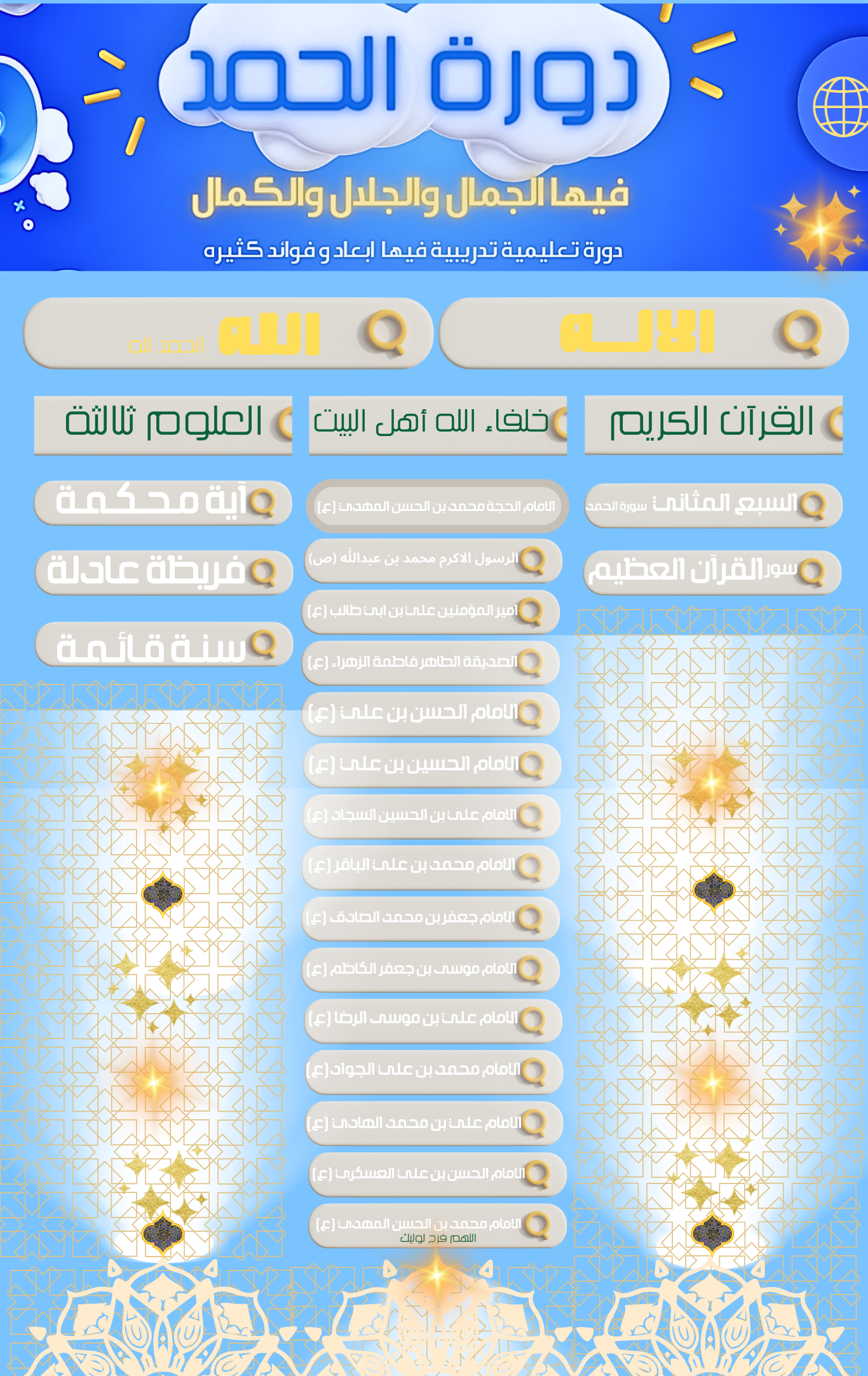Open الامام الحسين بن علي
This screenshot has height=1376, width=868.
click(431, 765)
